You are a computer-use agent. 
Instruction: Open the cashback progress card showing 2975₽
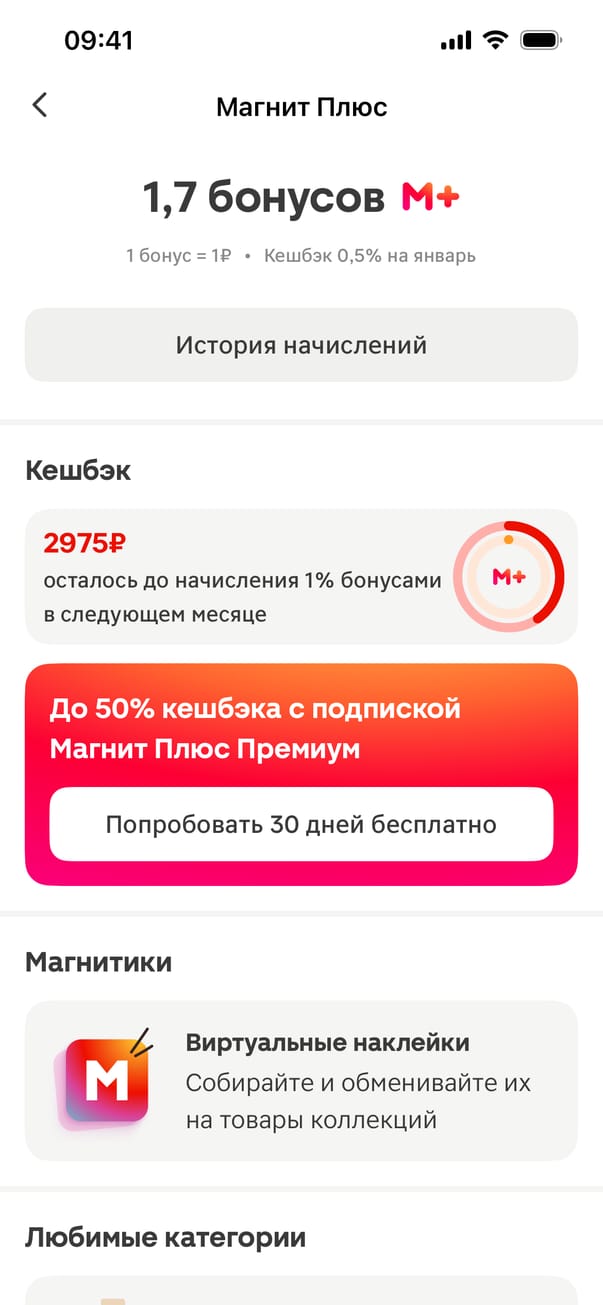pos(301,577)
